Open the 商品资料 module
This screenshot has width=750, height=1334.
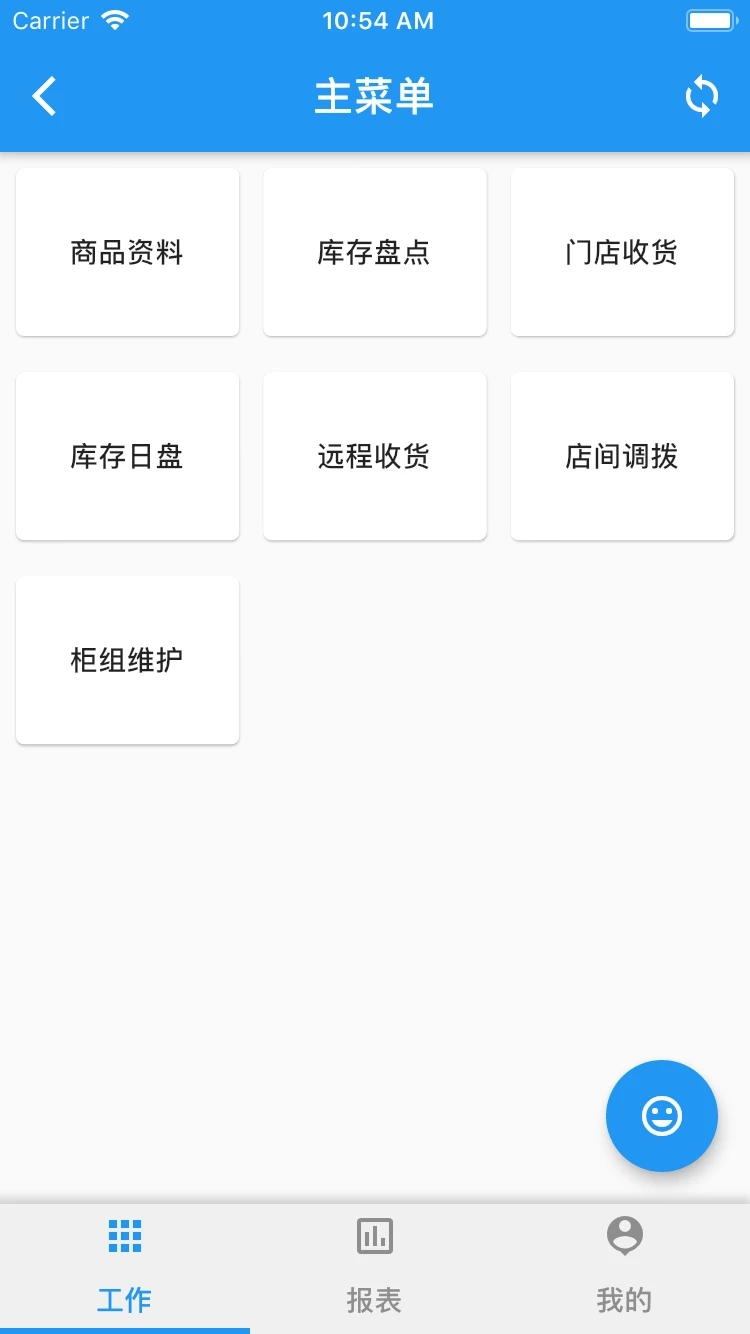pyautogui.click(x=127, y=252)
